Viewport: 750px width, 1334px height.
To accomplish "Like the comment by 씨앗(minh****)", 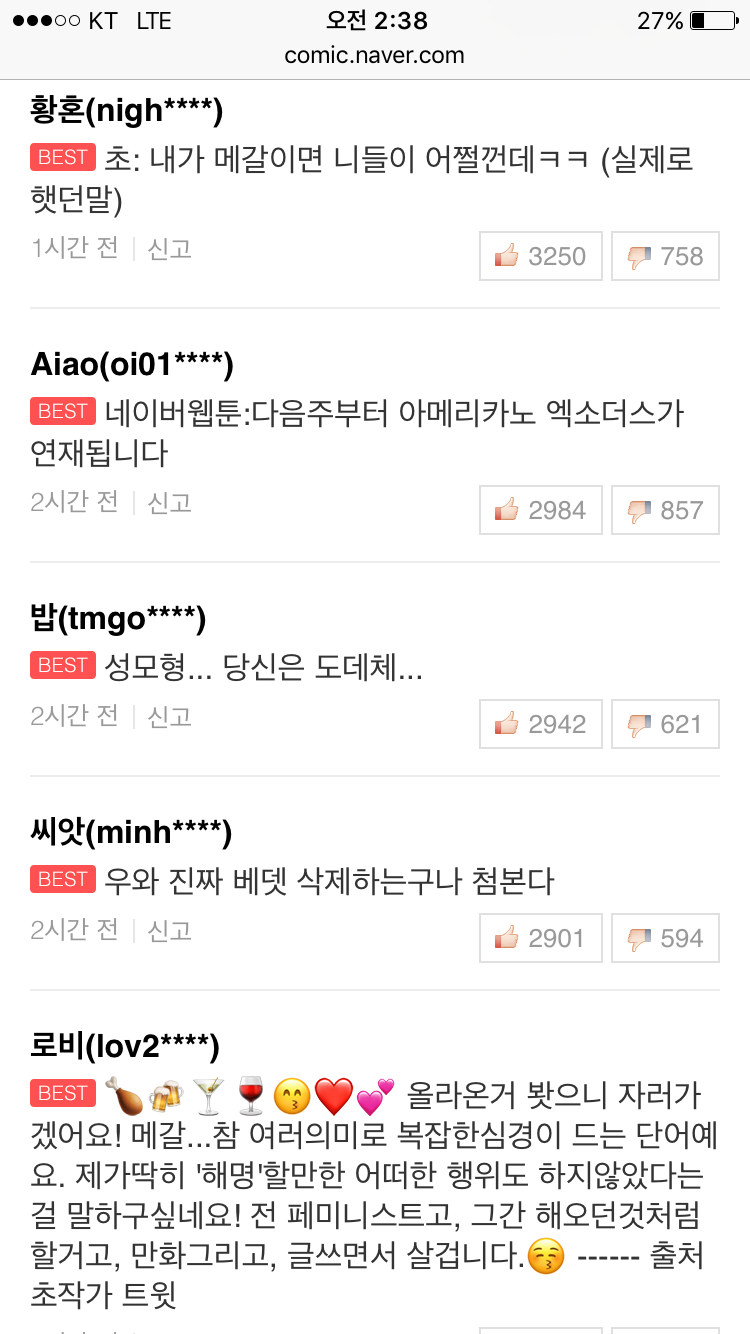I will click(541, 938).
